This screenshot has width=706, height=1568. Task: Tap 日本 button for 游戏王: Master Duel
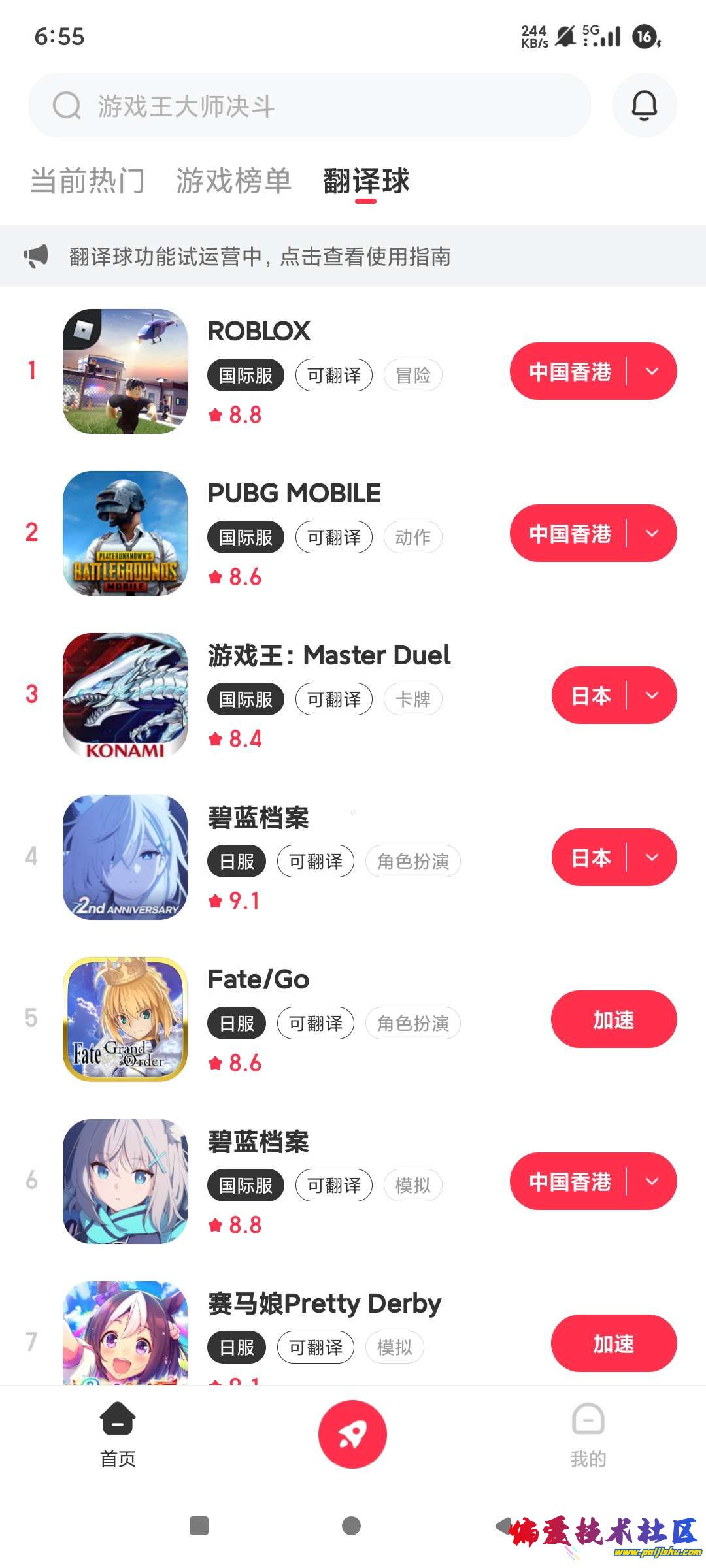(590, 696)
